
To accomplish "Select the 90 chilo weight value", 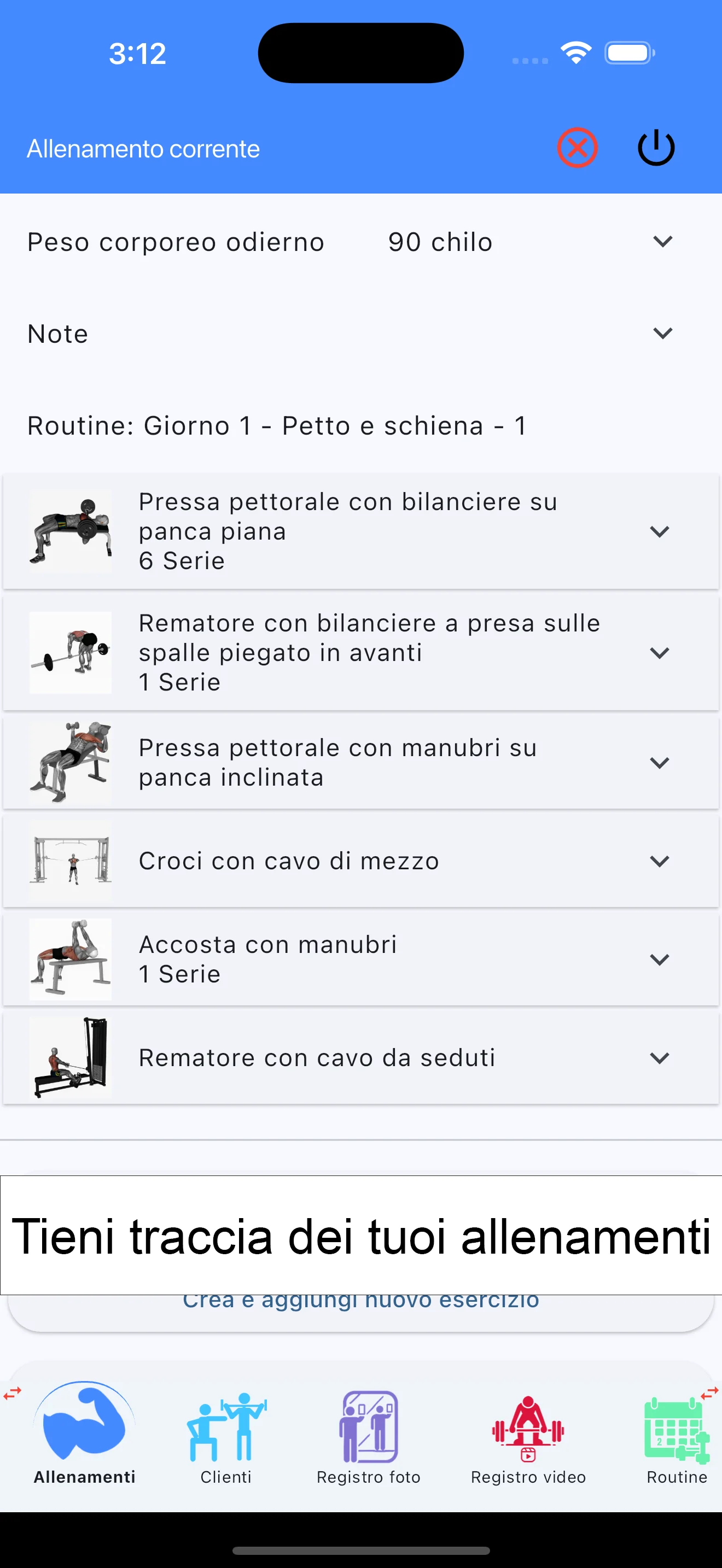I will coord(440,242).
